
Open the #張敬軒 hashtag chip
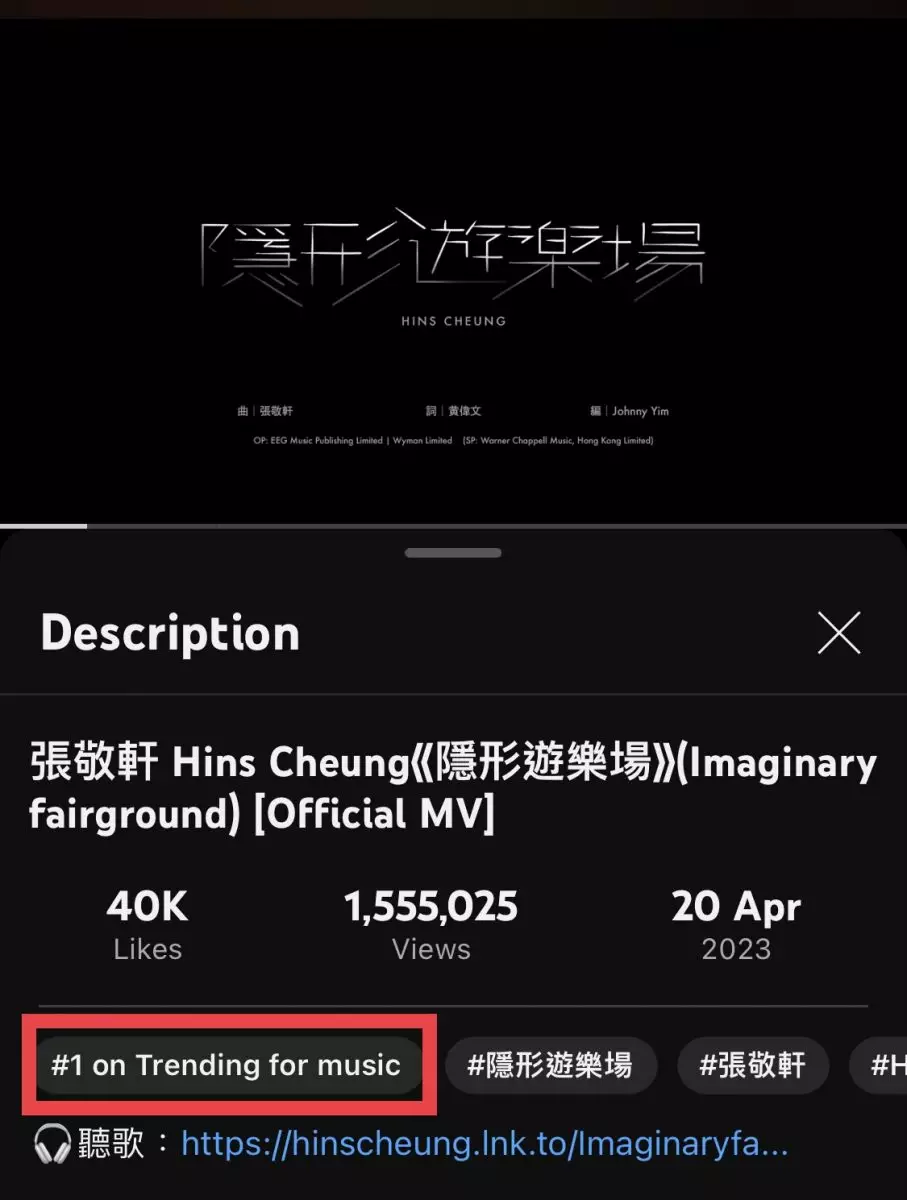[x=752, y=1065]
